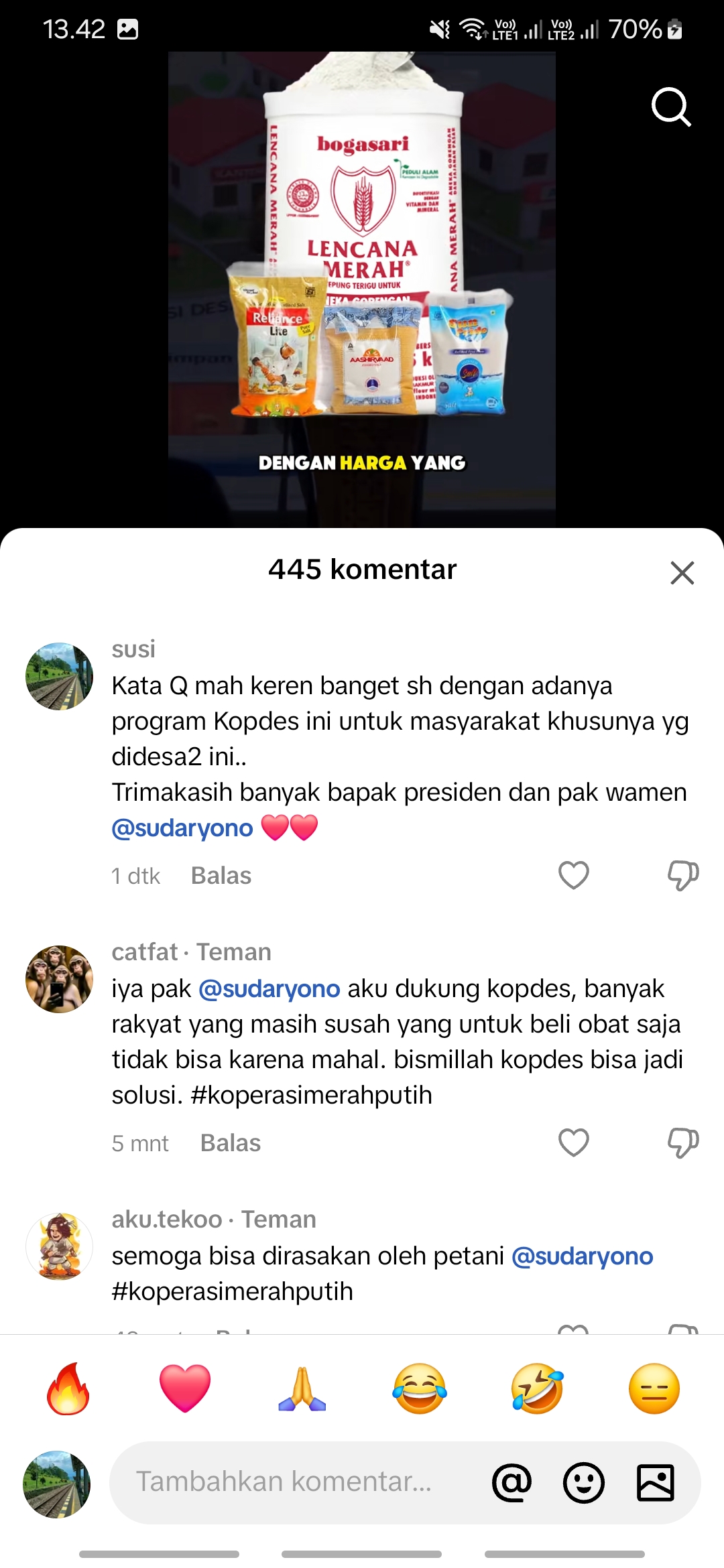Insert the fire emoji reaction
The height and width of the screenshot is (1568, 724).
point(68,1388)
